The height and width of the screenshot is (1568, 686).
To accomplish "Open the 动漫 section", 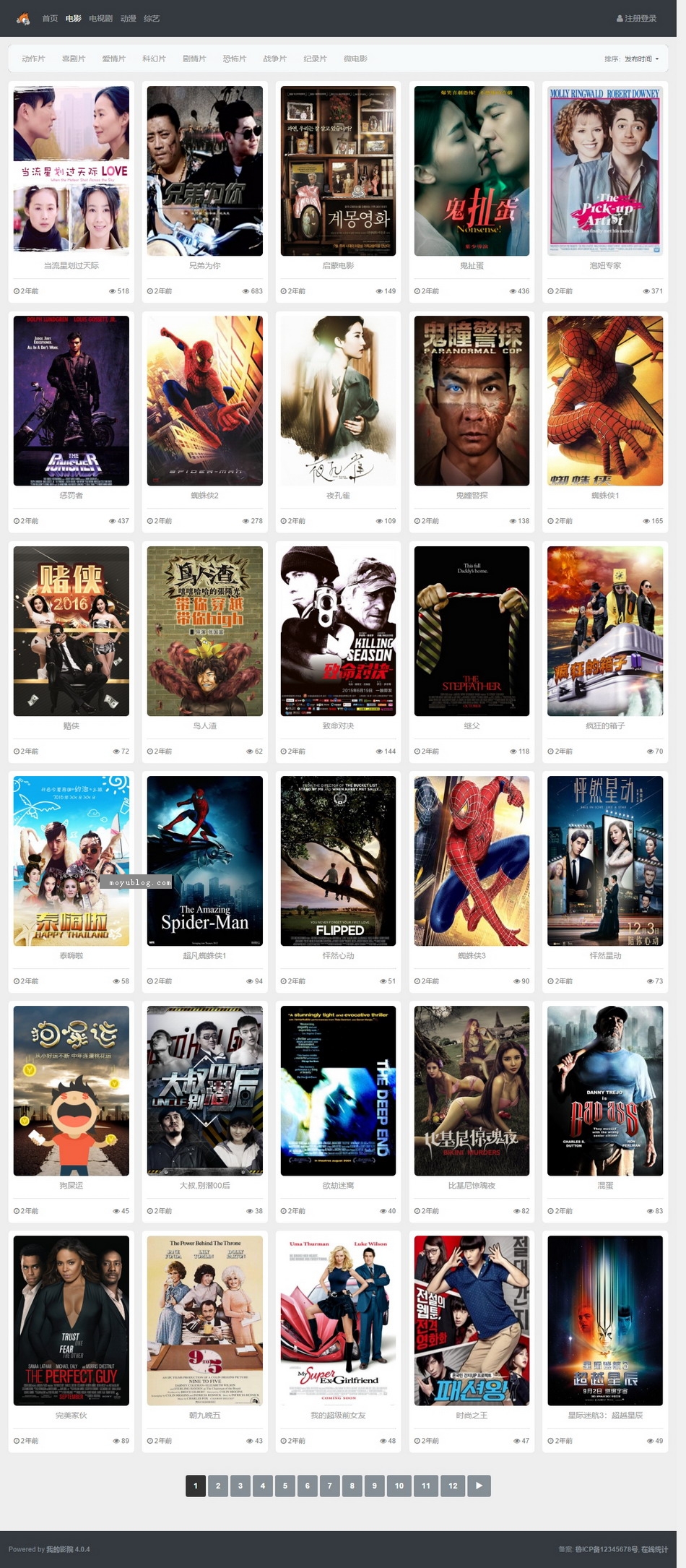I will coord(128,19).
